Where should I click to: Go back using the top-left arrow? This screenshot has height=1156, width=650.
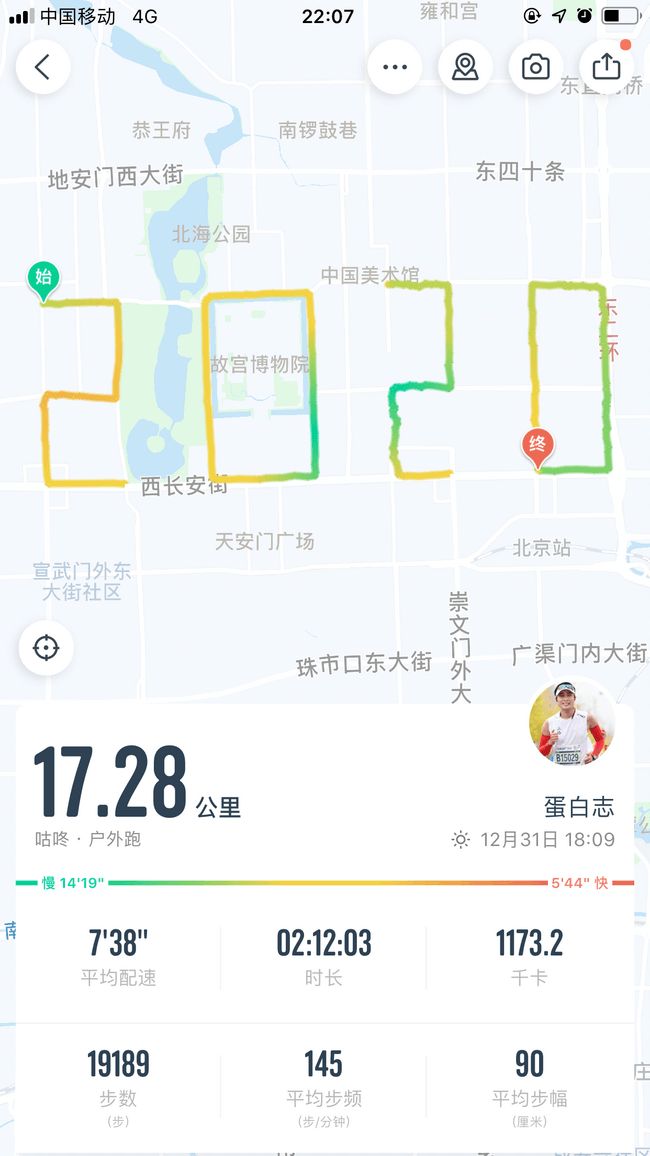(42, 67)
